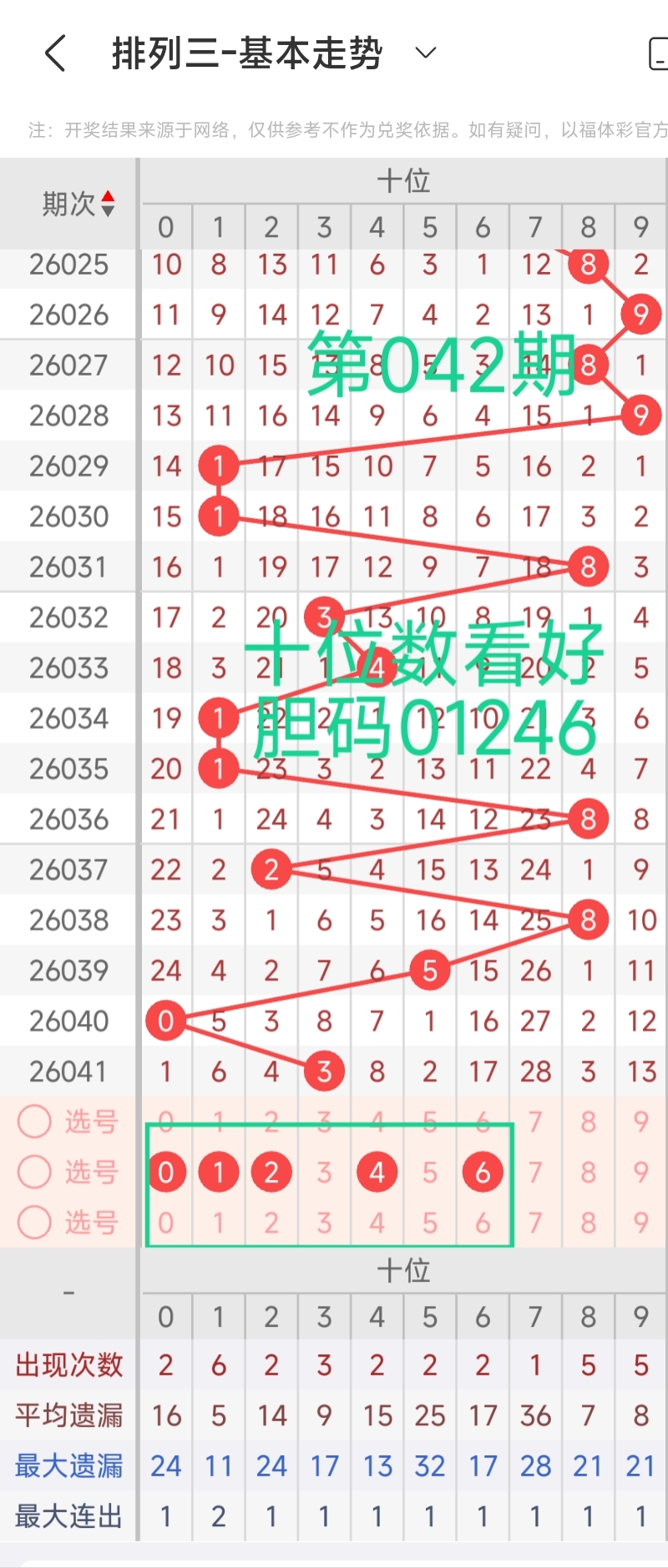The width and height of the screenshot is (668, 1568).
Task: Select number 5 in the middle 选号 row
Action: click(x=429, y=1172)
